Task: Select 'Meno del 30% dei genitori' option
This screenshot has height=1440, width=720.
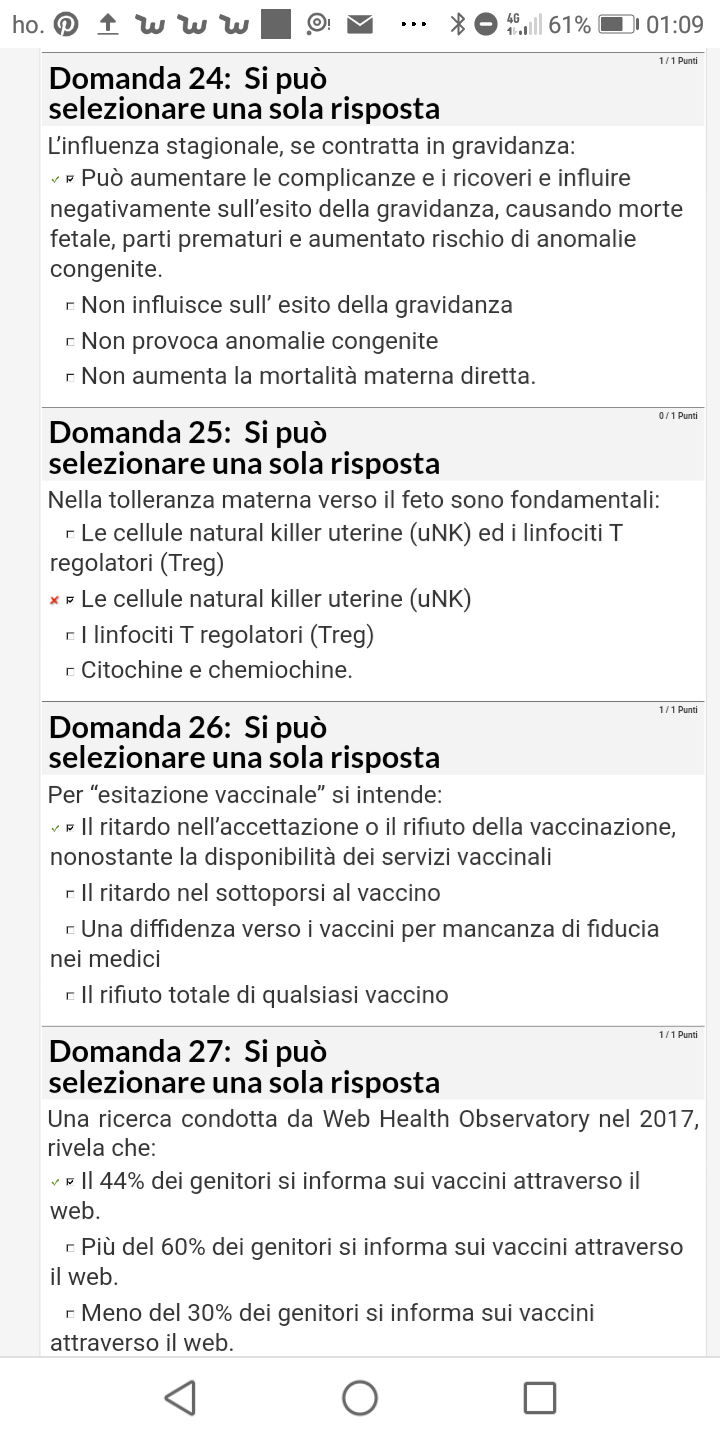Action: point(70,1314)
